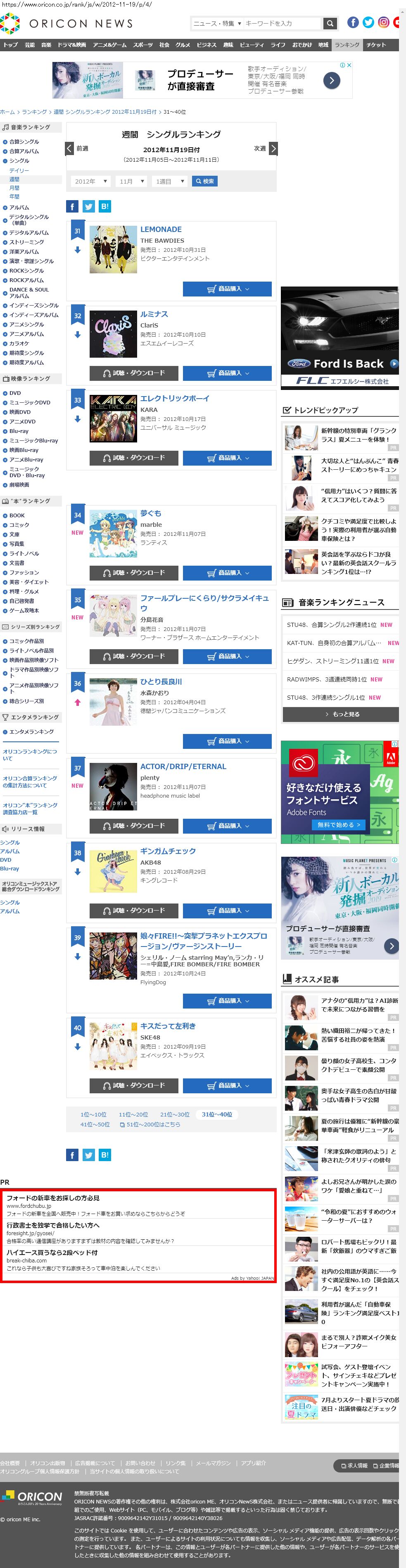Tap the もっと見る button under music news

coord(340,714)
